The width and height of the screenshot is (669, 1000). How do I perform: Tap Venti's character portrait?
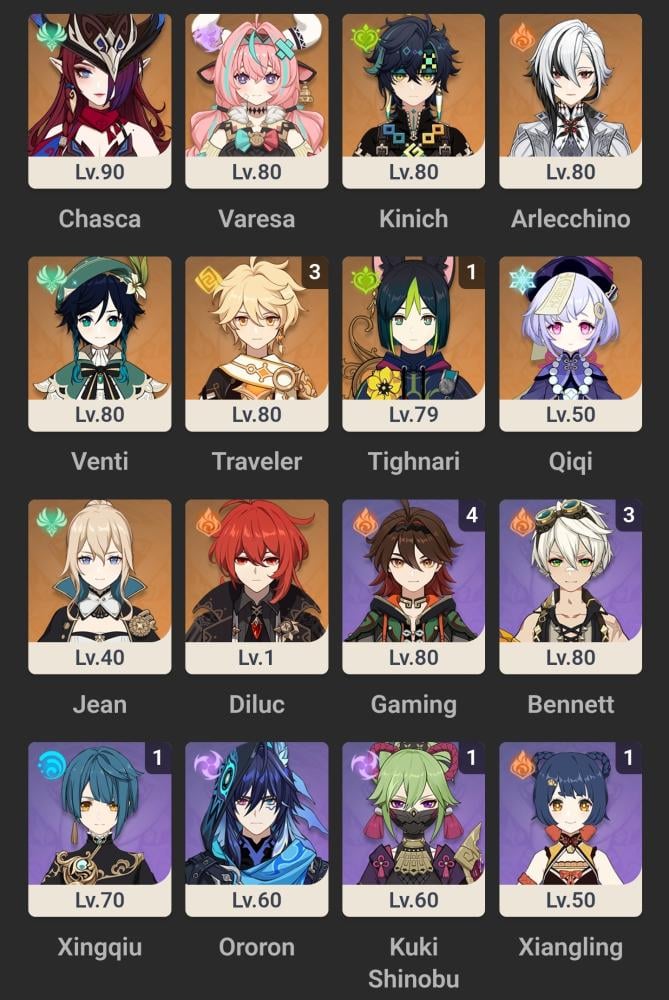pyautogui.click(x=99, y=344)
